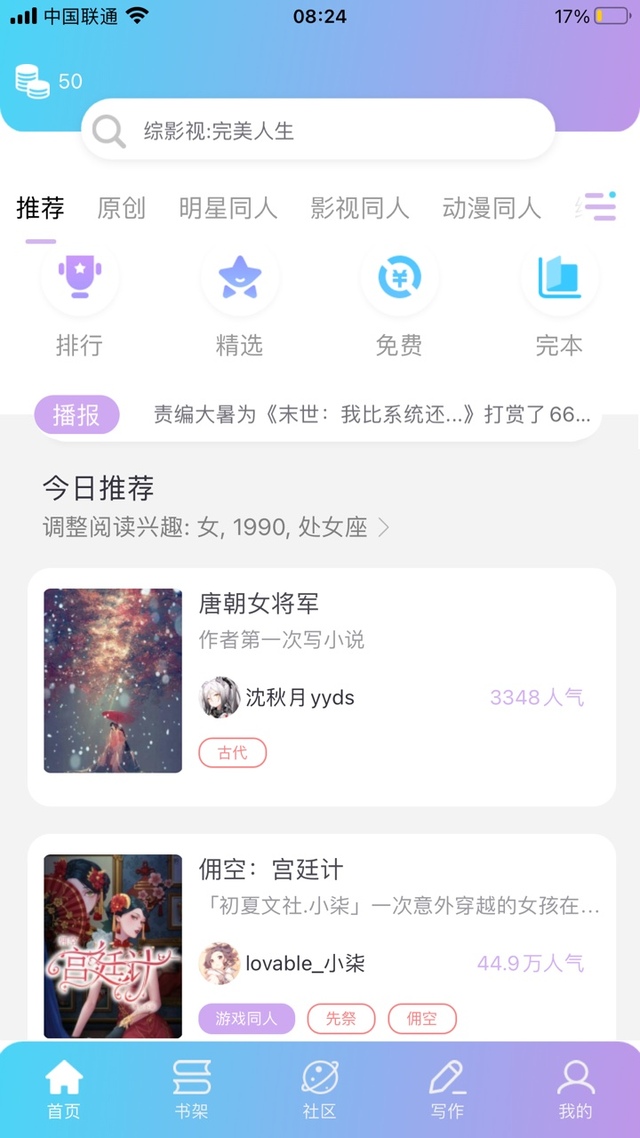
Task: Open the category menu icon
Action: (601, 207)
